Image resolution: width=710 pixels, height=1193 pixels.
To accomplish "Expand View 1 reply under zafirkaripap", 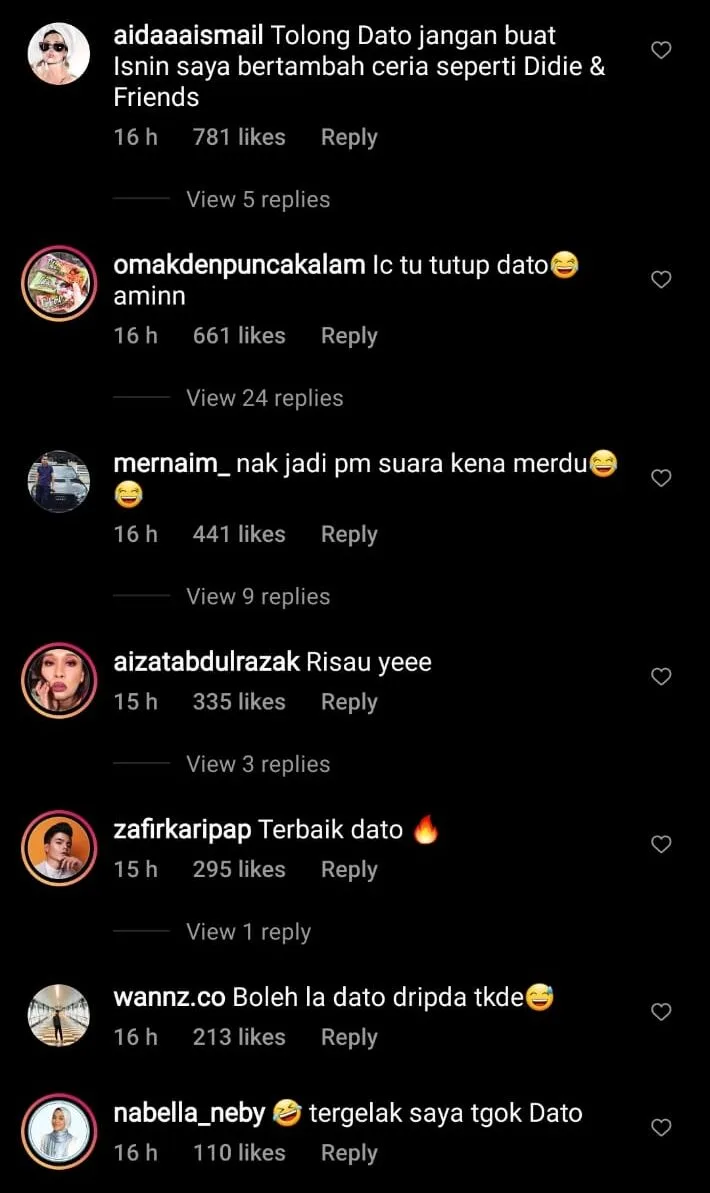I will click(x=248, y=932).
